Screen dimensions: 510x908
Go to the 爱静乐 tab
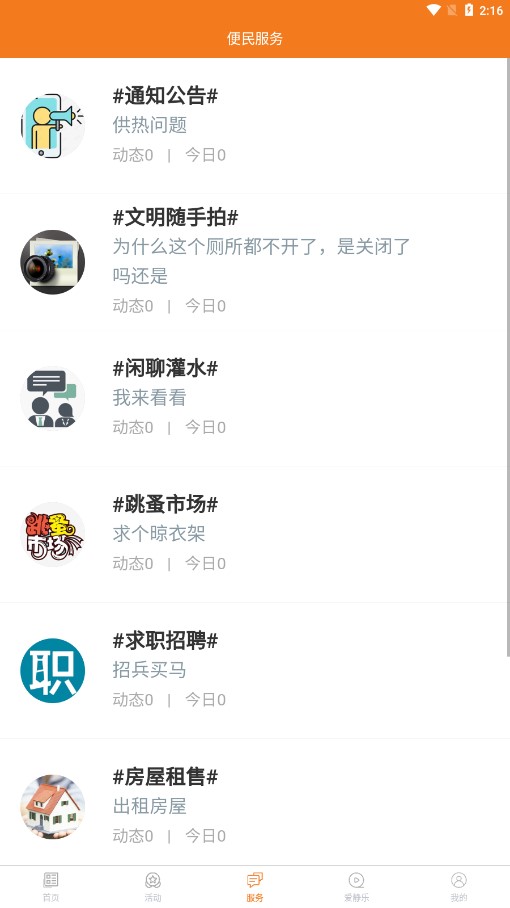357,887
